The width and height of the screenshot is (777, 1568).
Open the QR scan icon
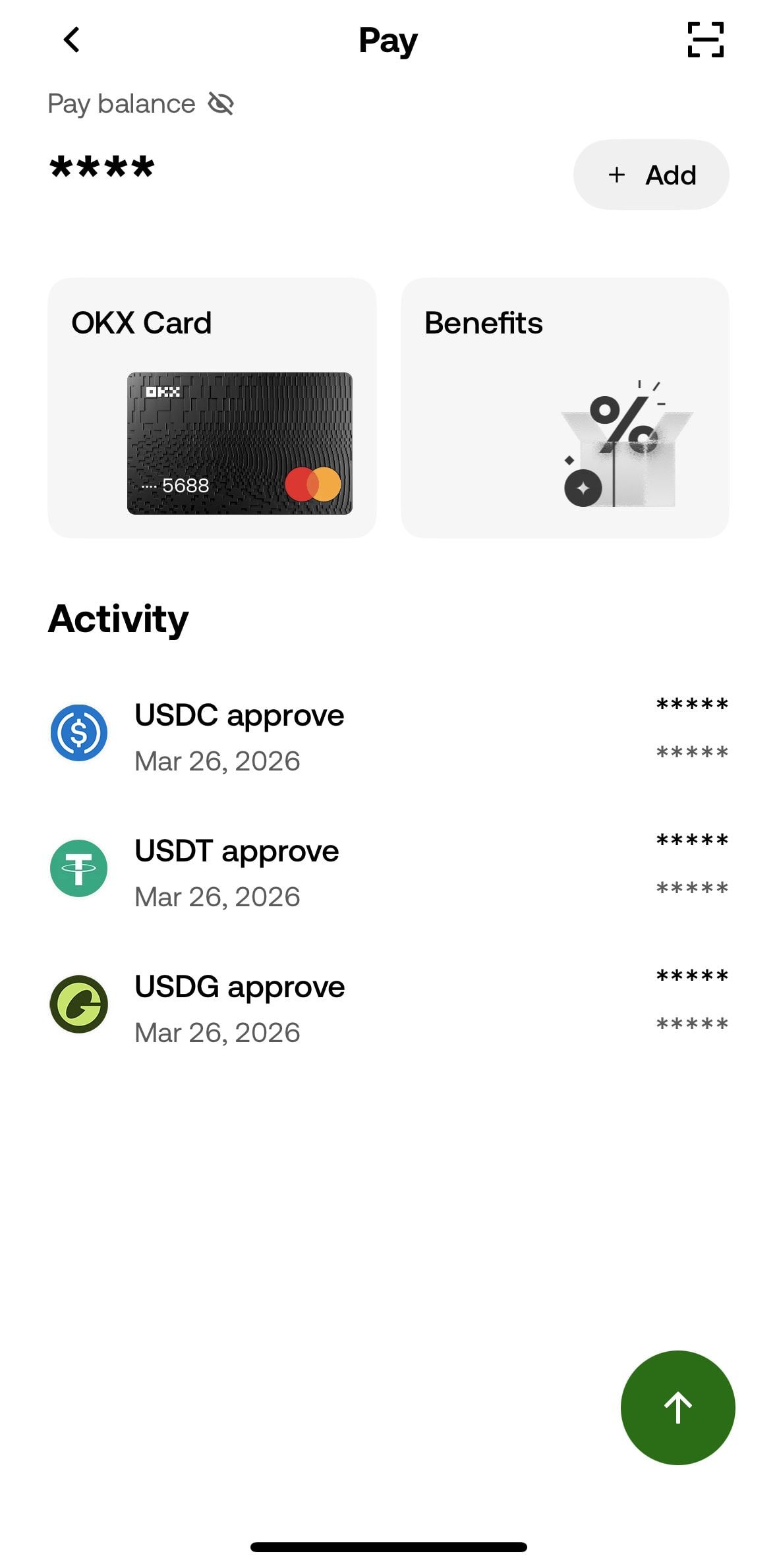tap(705, 40)
